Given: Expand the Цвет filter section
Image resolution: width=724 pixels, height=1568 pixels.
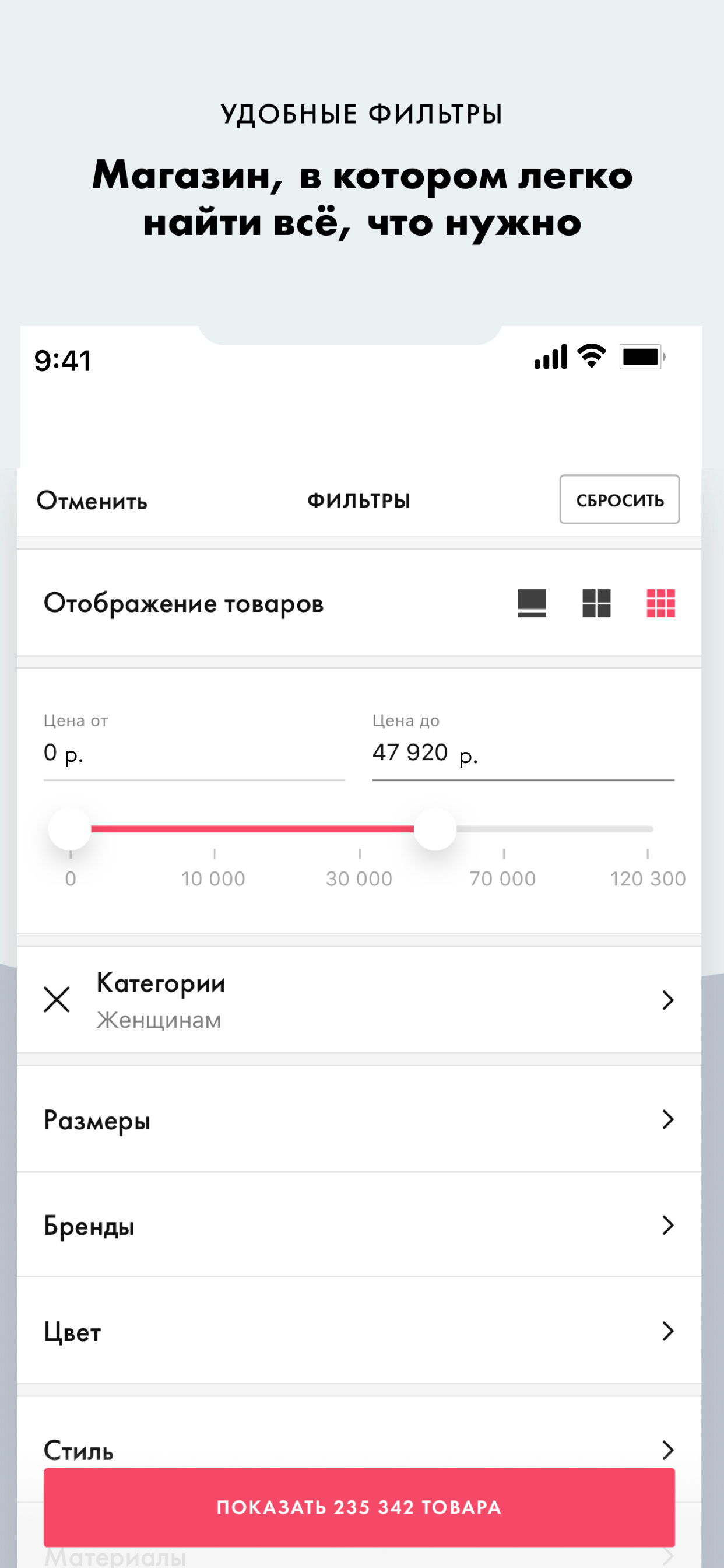Looking at the screenshot, I should tap(362, 1333).
